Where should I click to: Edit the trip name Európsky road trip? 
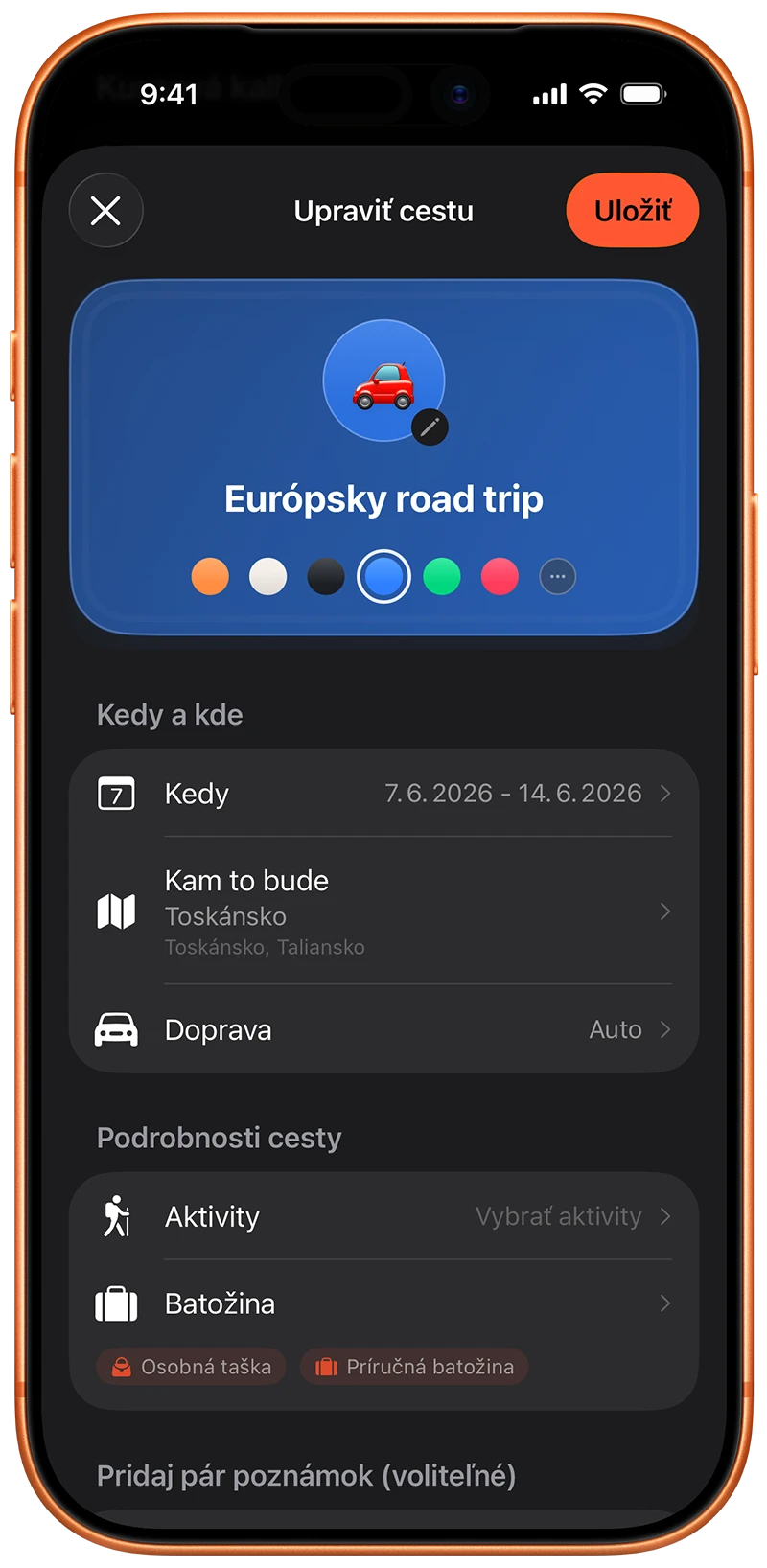pyautogui.click(x=383, y=499)
